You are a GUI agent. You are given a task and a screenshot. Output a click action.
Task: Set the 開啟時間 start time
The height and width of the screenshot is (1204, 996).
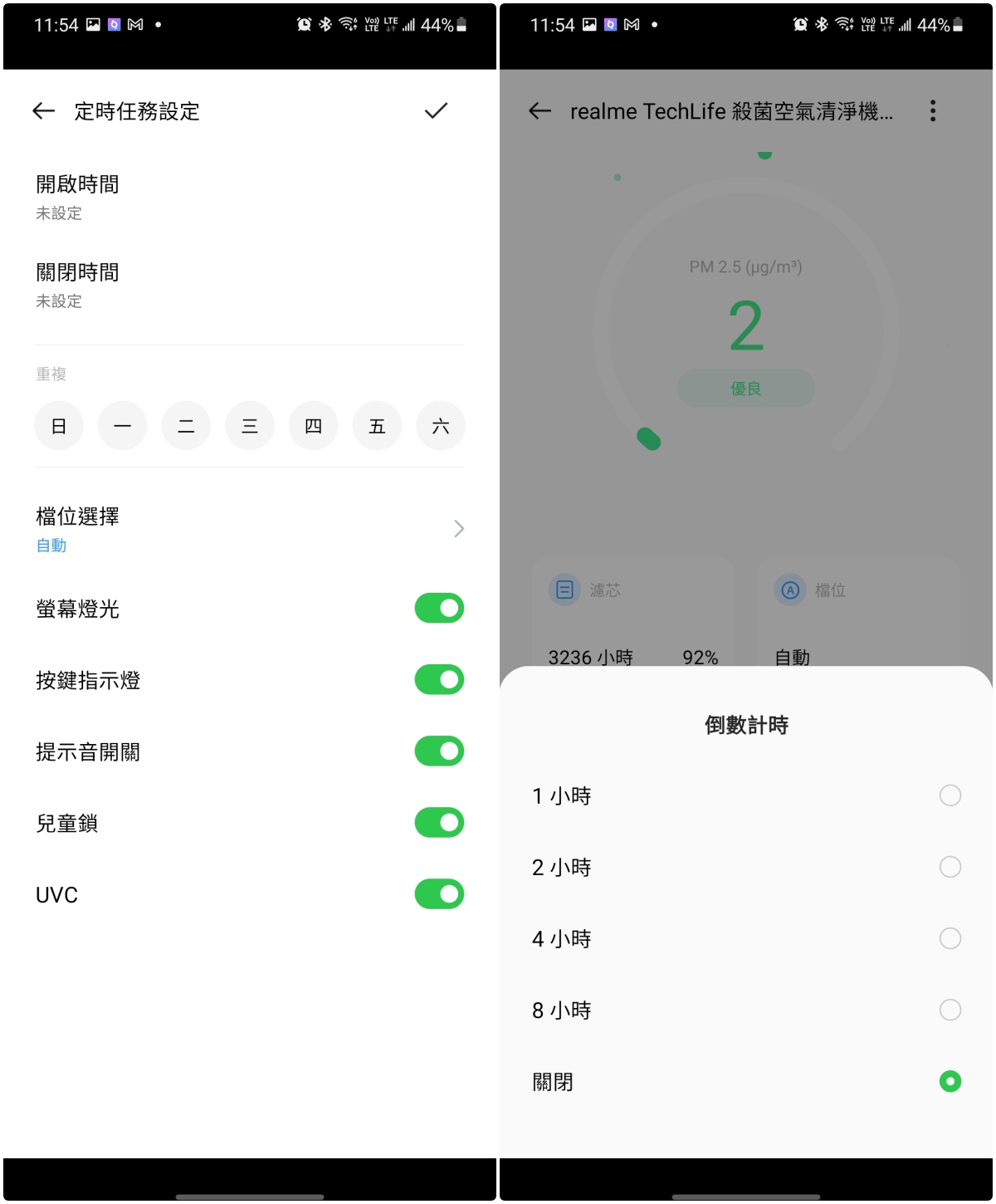(249, 197)
